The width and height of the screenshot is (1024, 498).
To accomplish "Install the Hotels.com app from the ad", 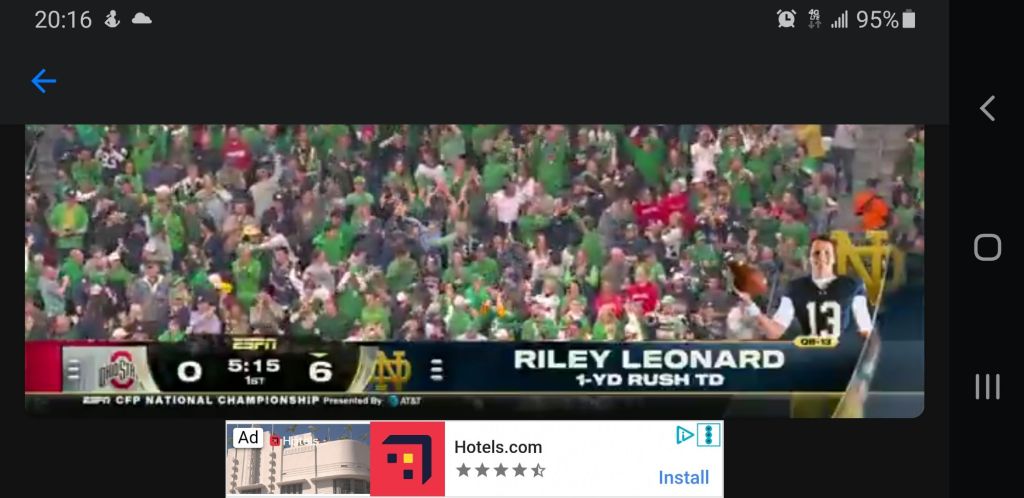I will (683, 477).
